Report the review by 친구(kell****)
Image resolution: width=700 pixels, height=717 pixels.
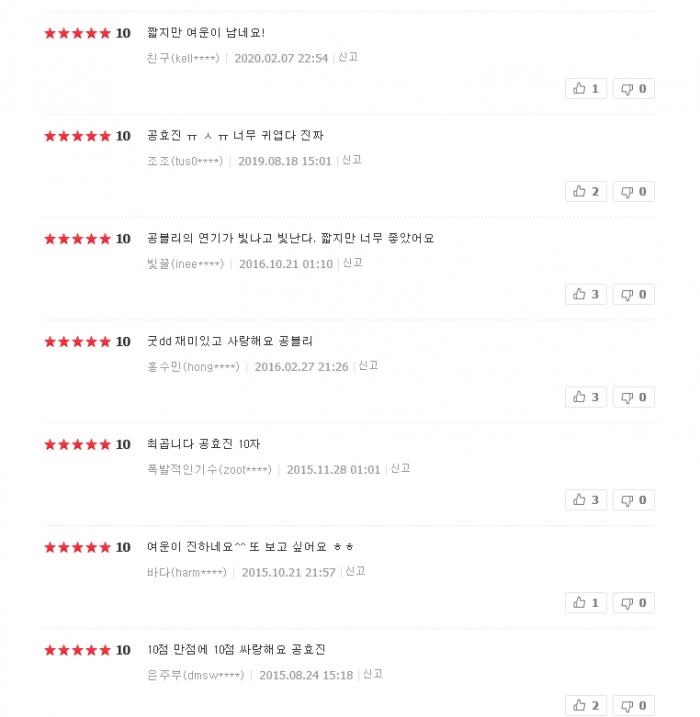(348, 57)
